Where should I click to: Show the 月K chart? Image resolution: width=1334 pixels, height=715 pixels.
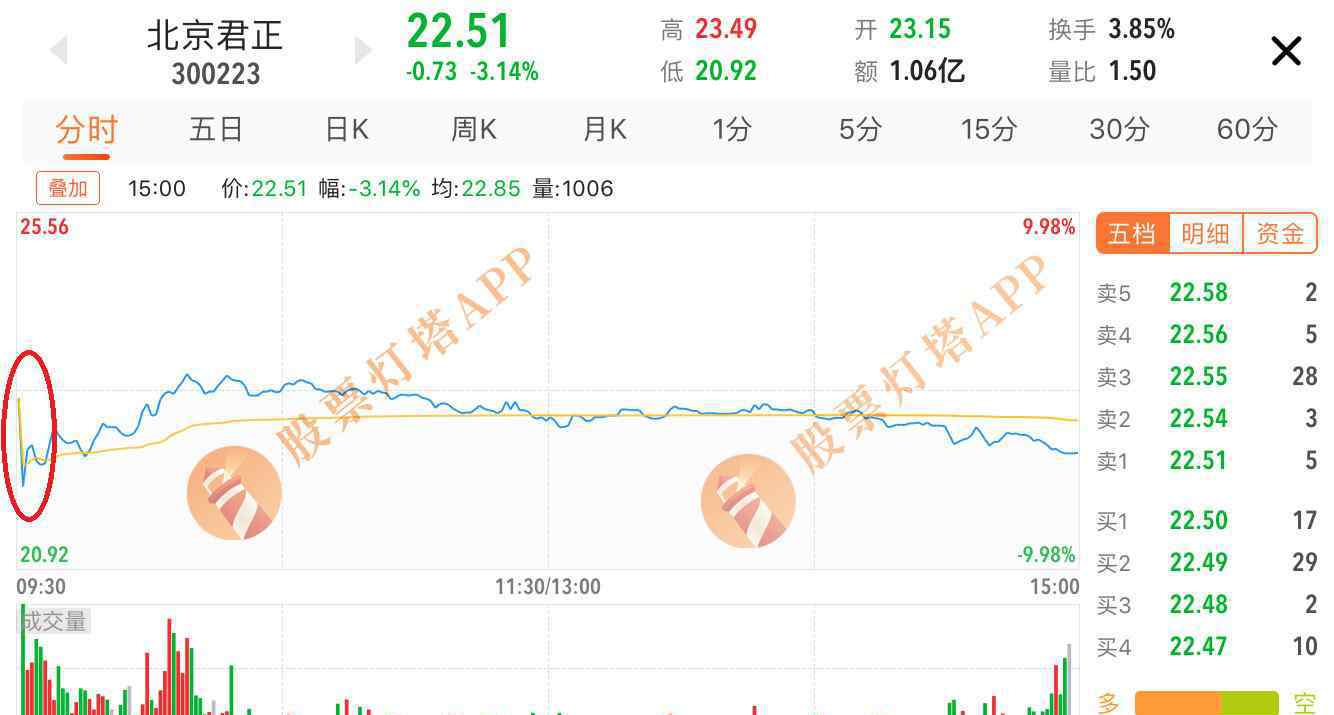[604, 129]
